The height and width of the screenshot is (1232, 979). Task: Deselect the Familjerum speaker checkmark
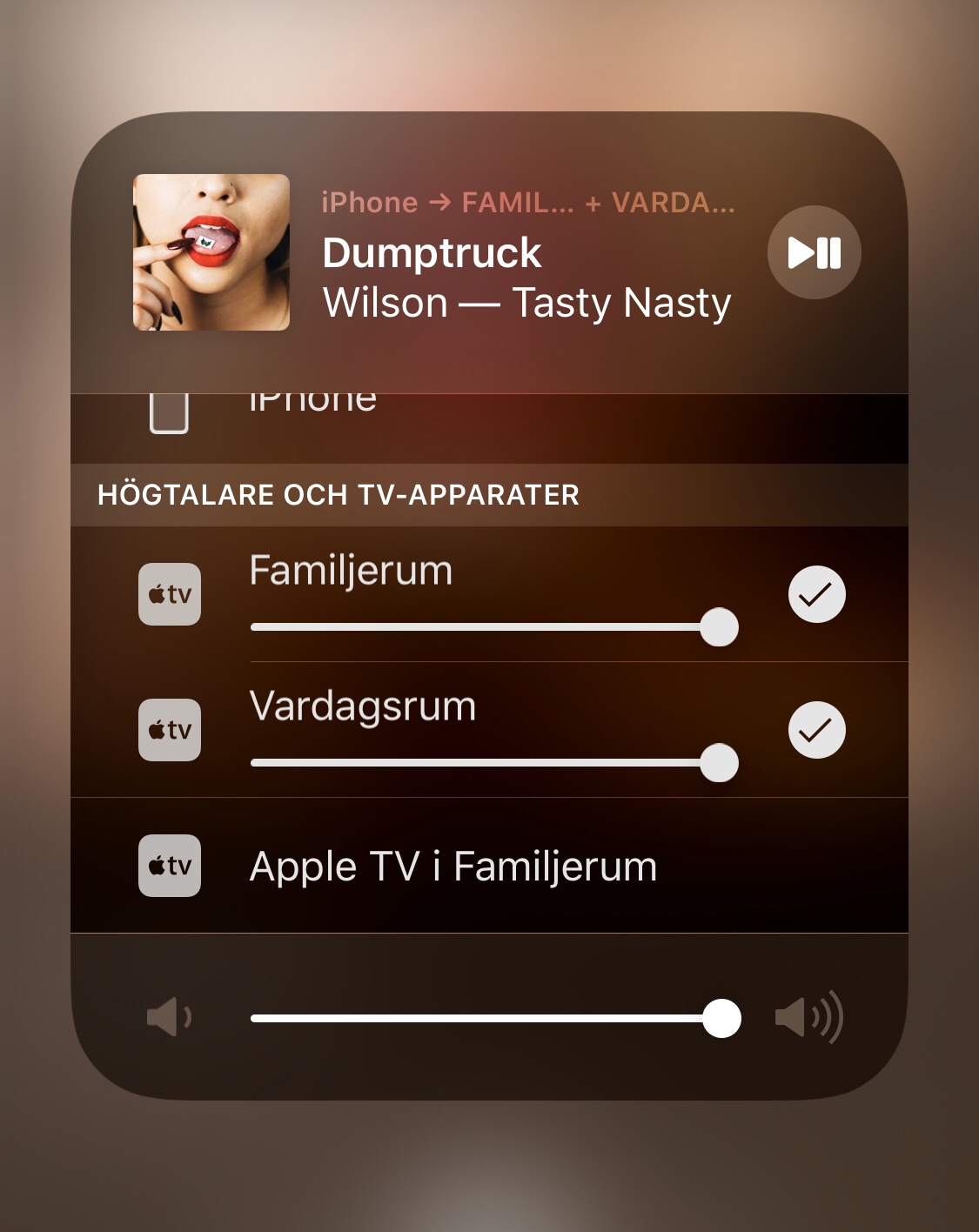tap(816, 594)
